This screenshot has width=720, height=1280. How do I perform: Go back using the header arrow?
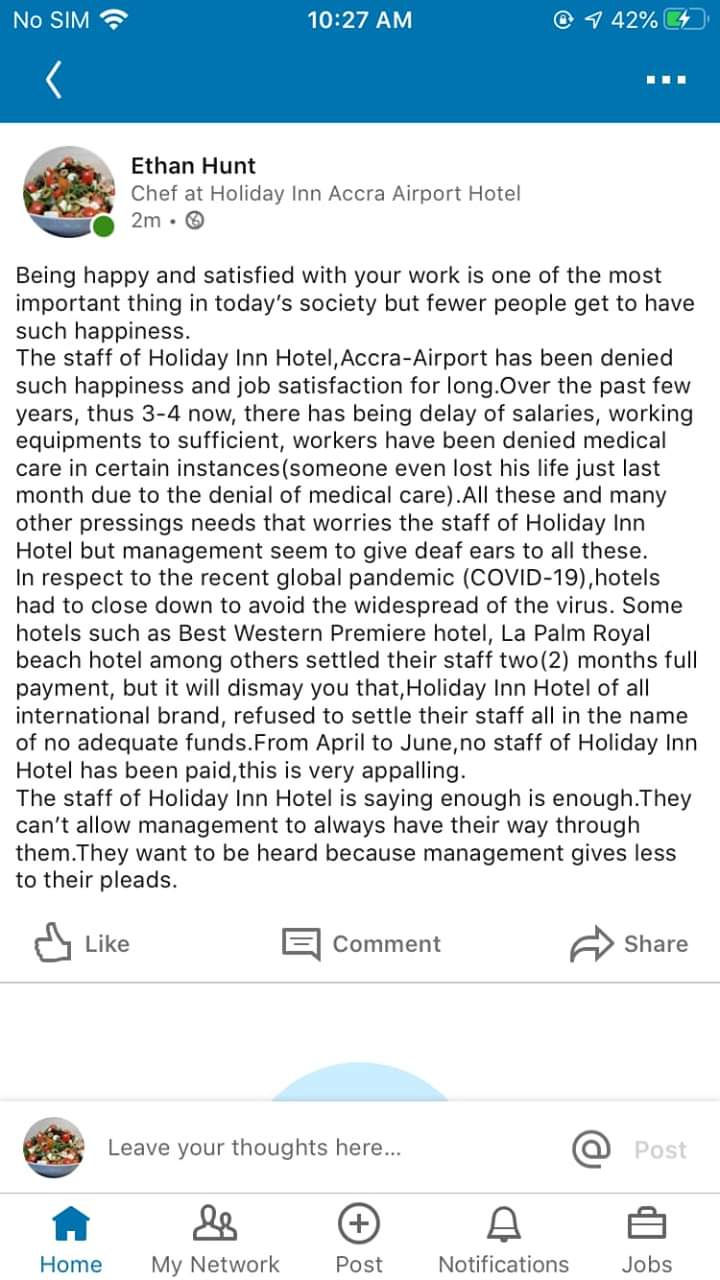coord(54,80)
